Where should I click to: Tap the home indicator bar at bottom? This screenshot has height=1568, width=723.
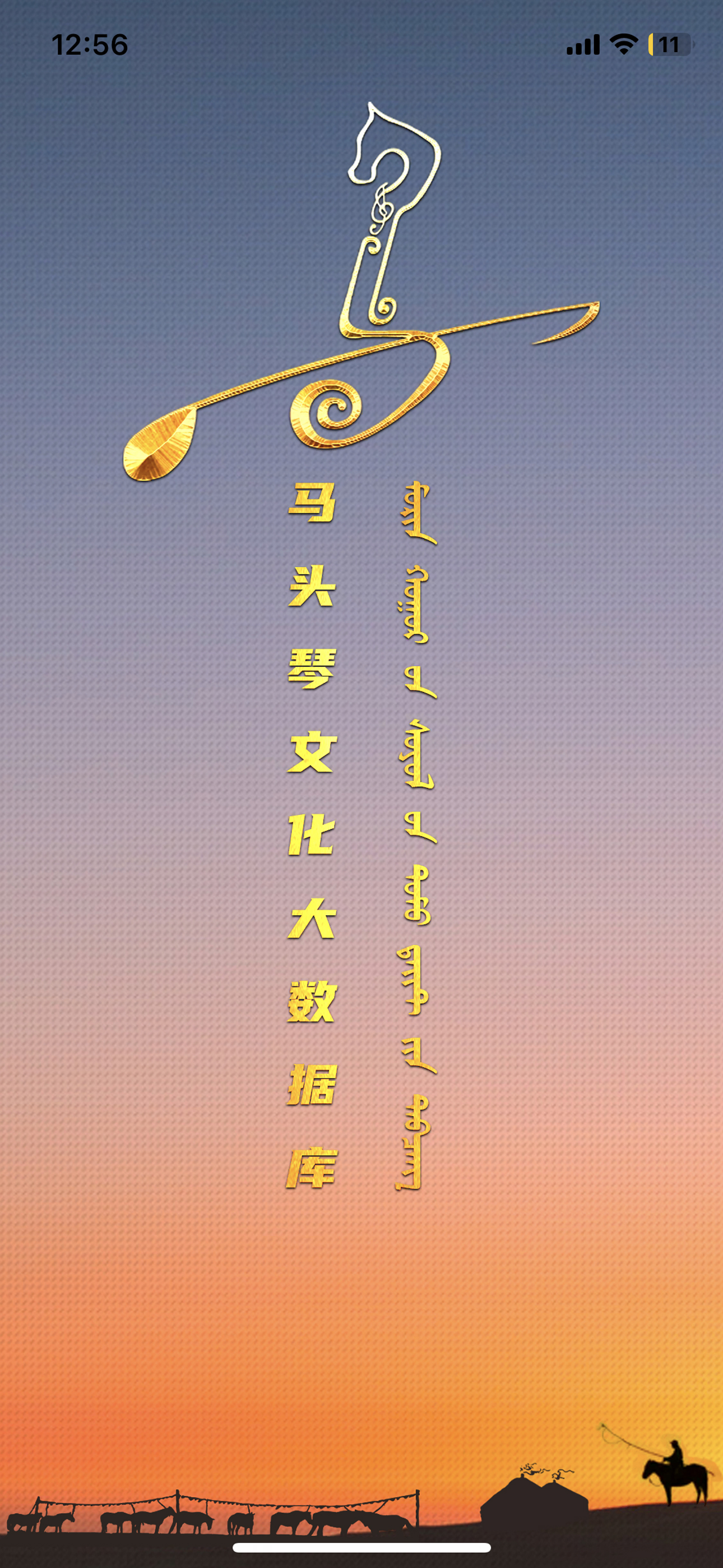pyautogui.click(x=361, y=1547)
